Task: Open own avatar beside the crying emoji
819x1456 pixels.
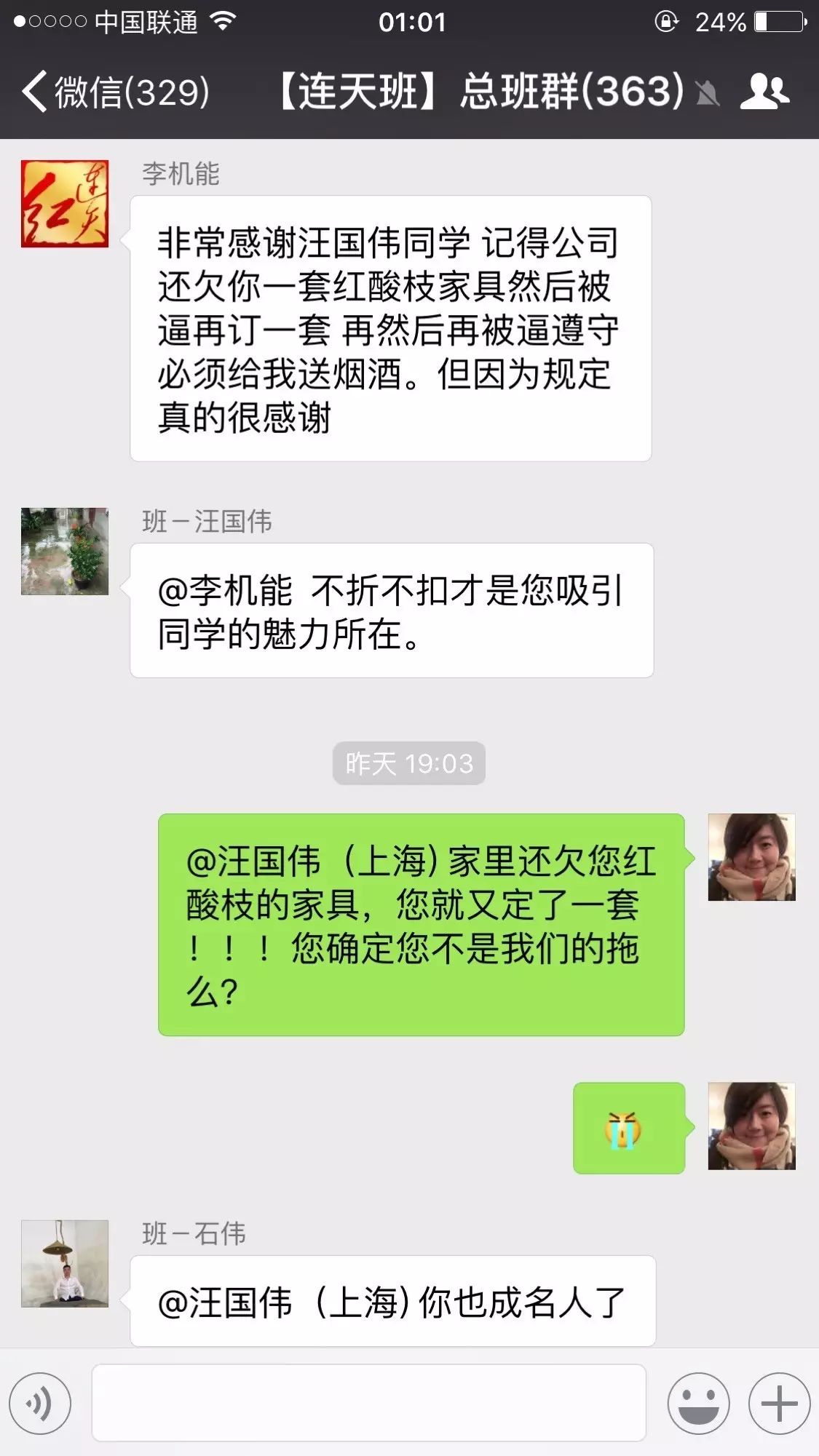Action: 751,1126
